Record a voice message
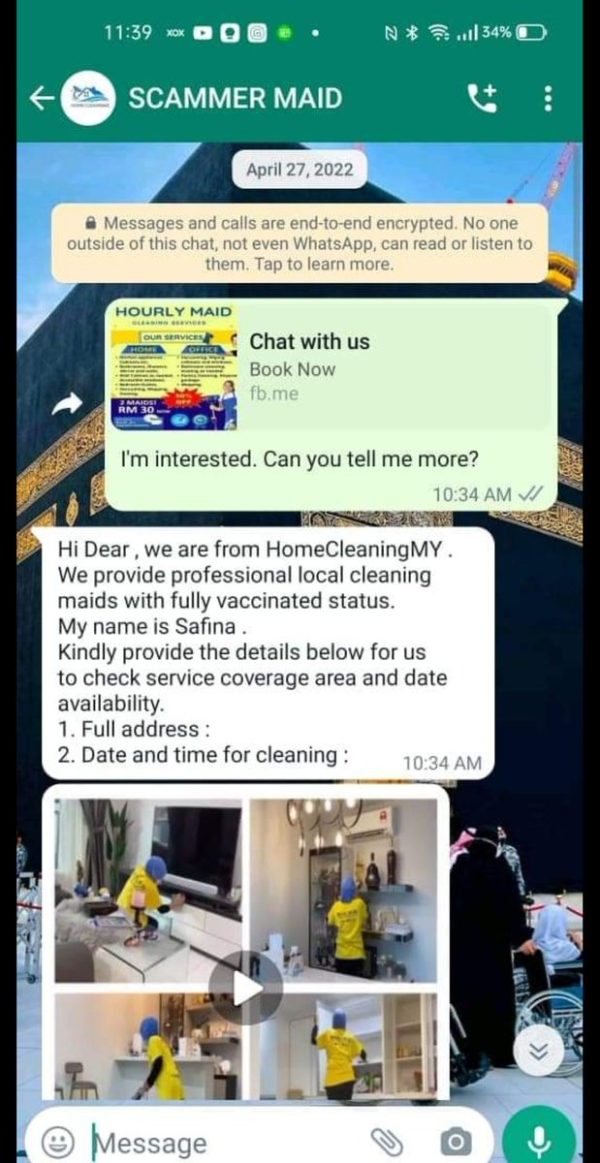 point(539,1140)
